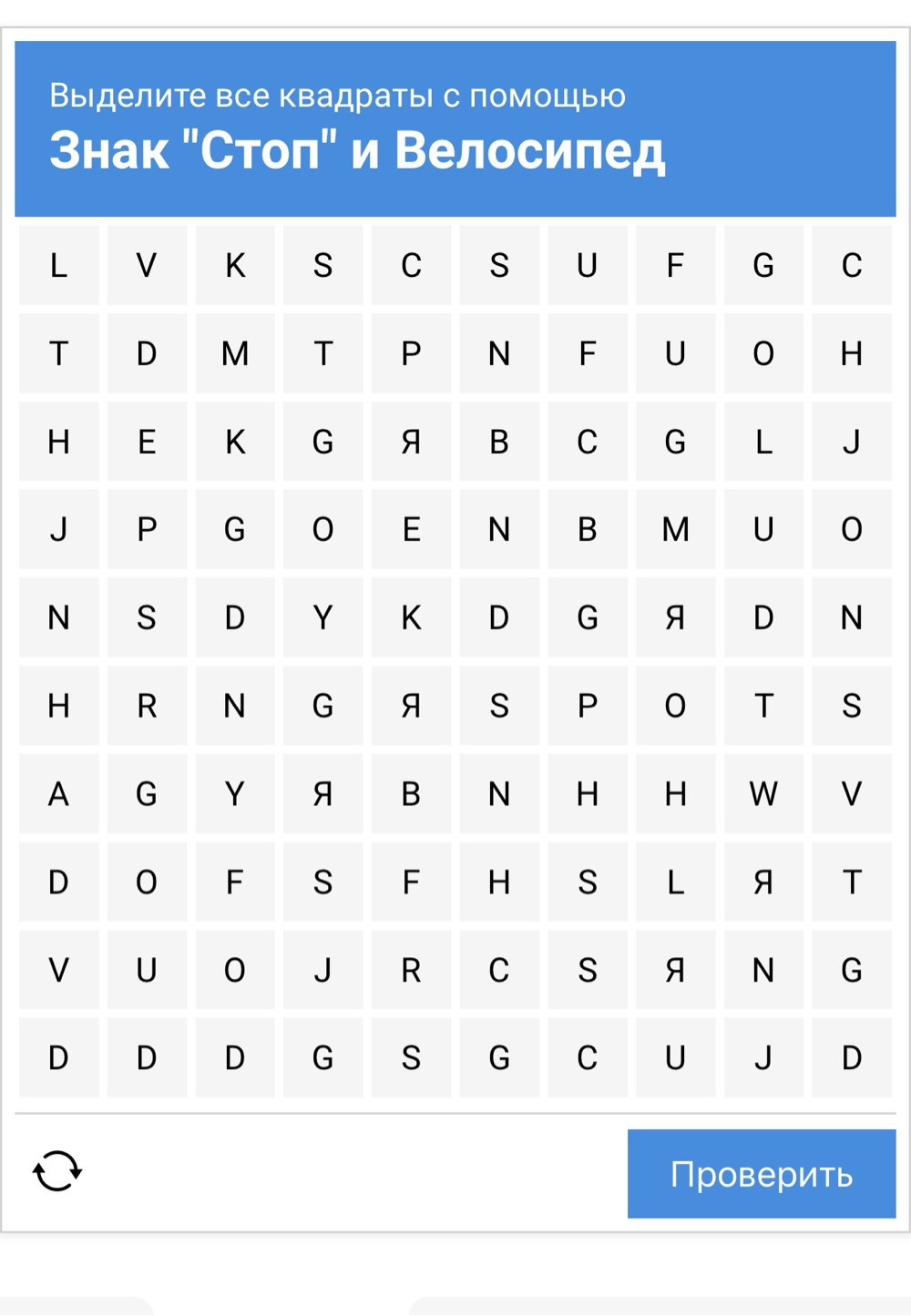
Task: Select the square with letter W
Action: point(763,794)
